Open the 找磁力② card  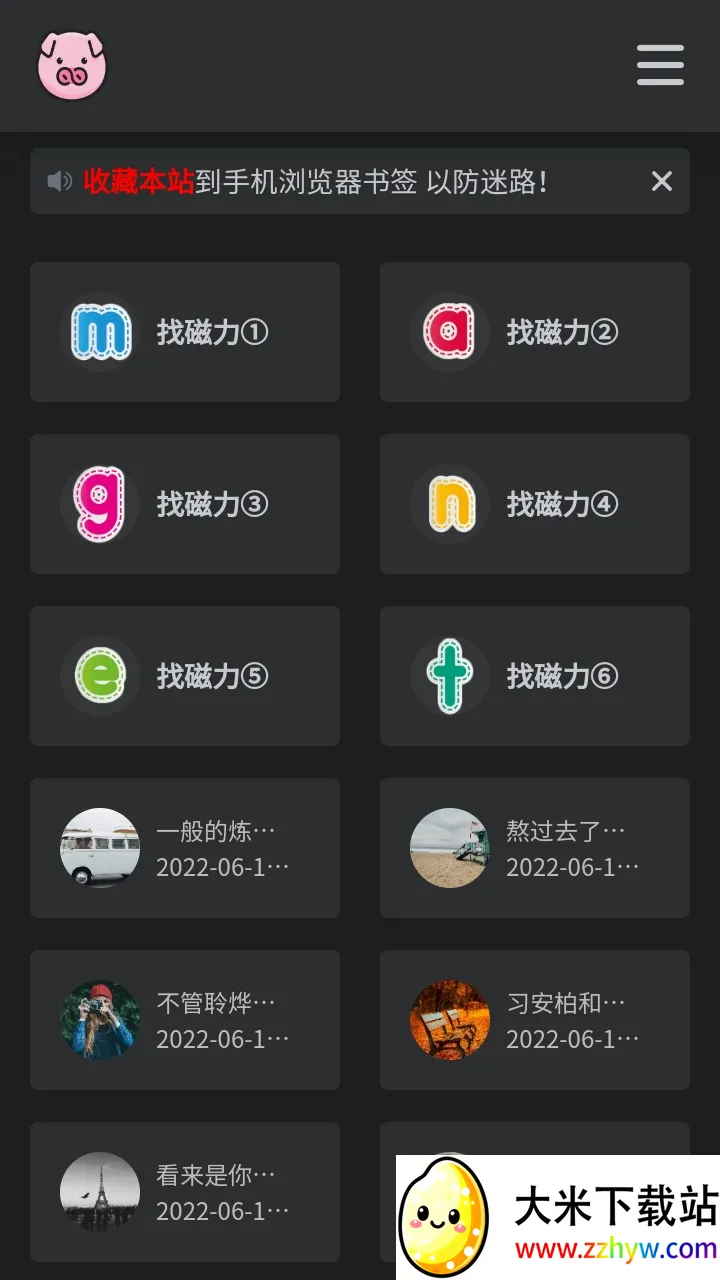click(535, 331)
